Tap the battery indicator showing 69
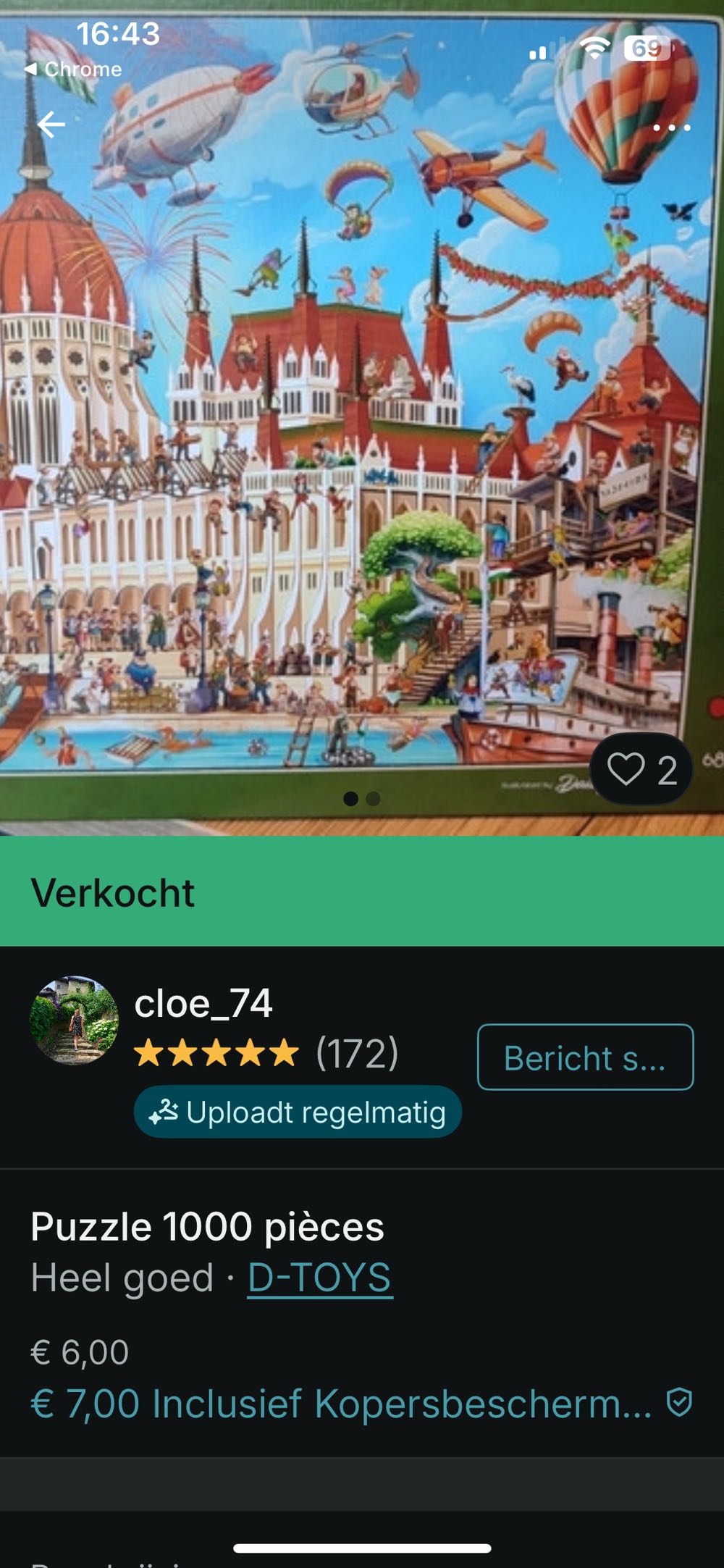The height and width of the screenshot is (1568, 724). coord(644,49)
